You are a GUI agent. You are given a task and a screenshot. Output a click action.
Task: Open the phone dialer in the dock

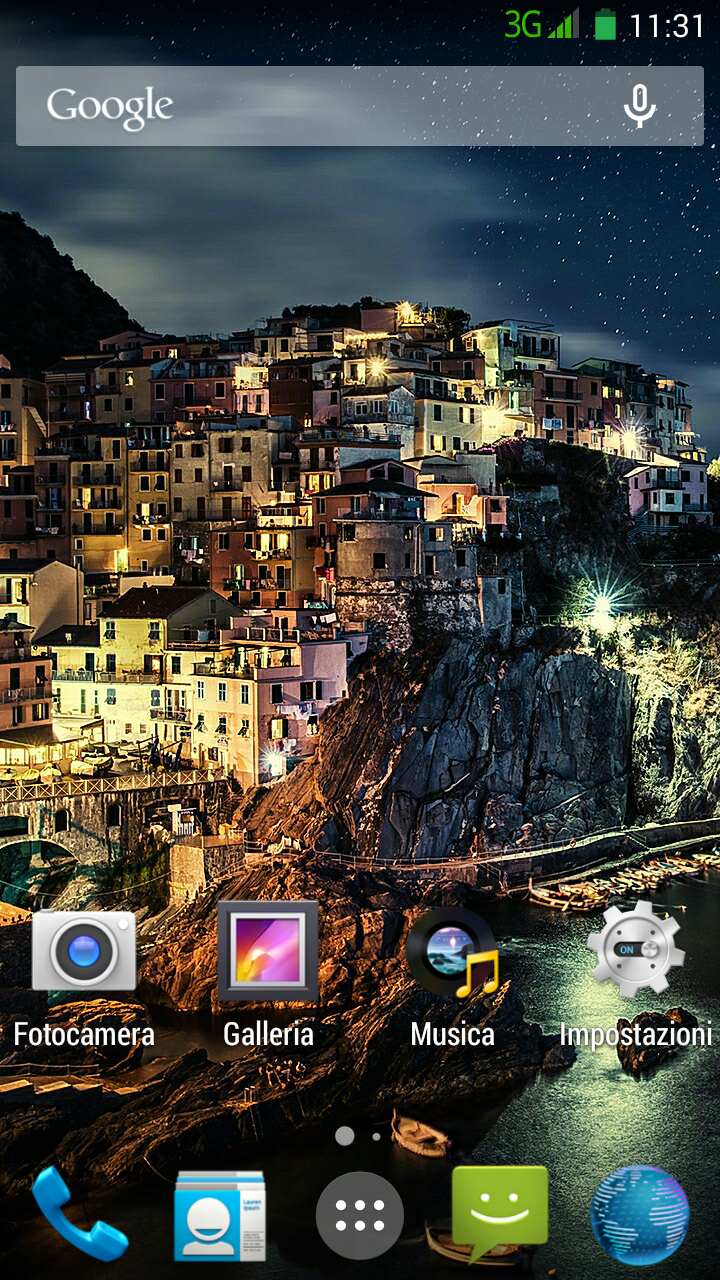(80, 1214)
